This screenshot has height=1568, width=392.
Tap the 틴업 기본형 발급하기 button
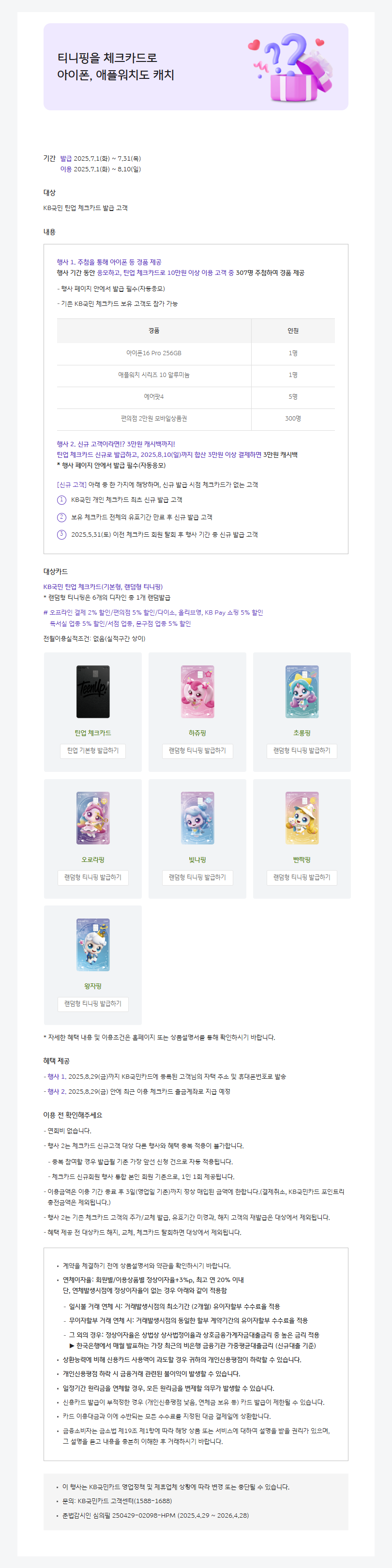click(92, 751)
